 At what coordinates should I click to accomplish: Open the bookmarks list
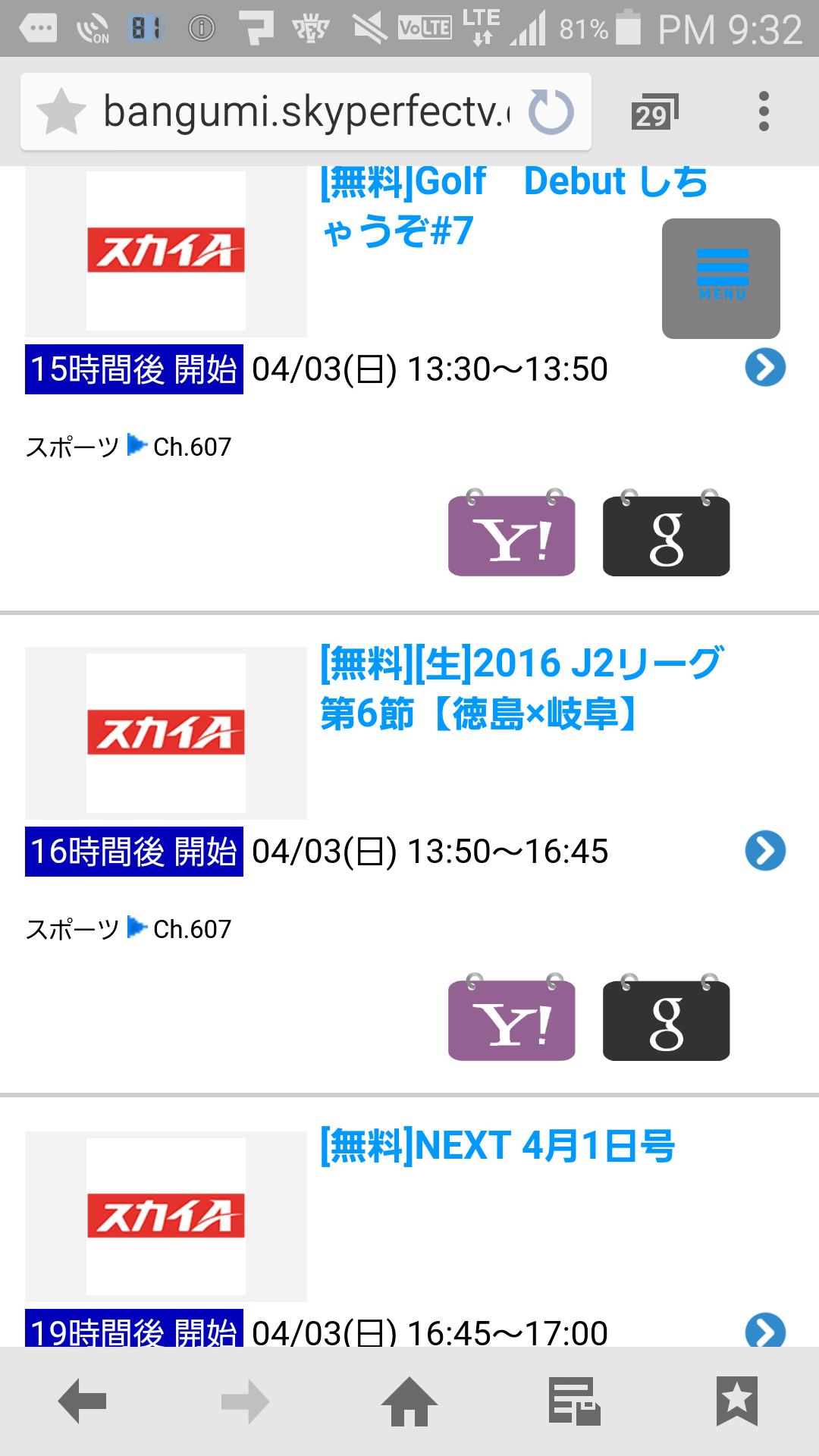click(736, 1401)
